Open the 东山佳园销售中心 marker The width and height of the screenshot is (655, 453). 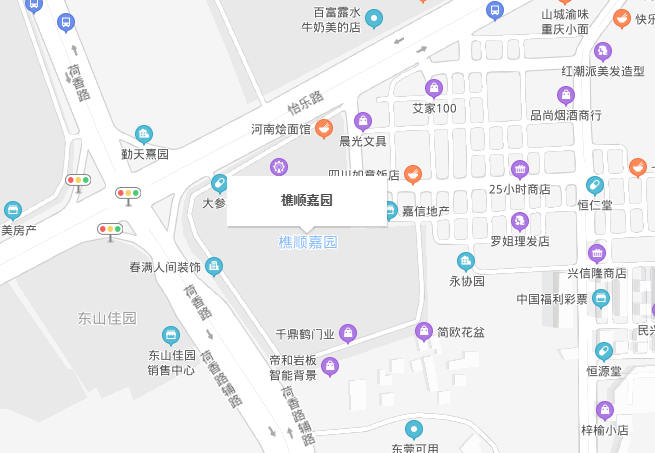click(x=171, y=335)
